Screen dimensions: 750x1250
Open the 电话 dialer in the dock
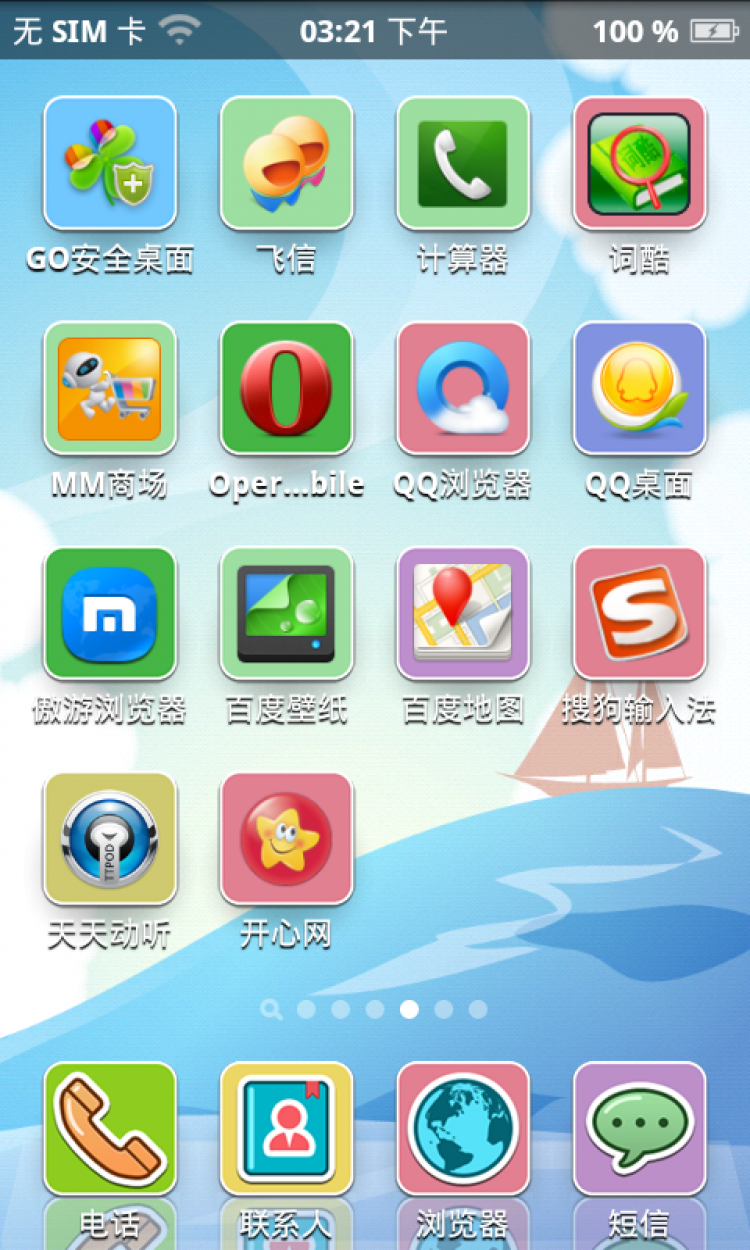[110, 1127]
